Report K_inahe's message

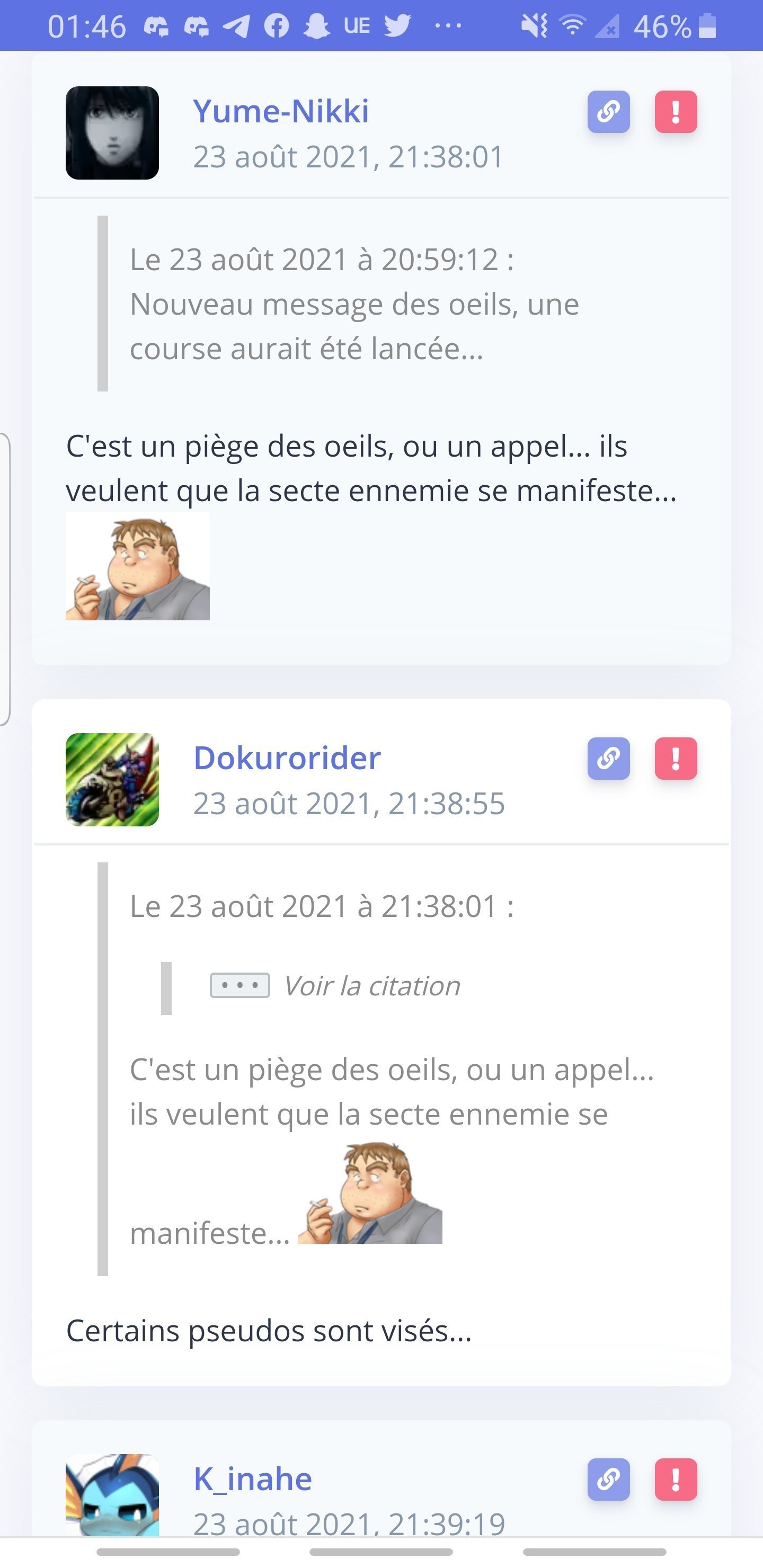676,1479
